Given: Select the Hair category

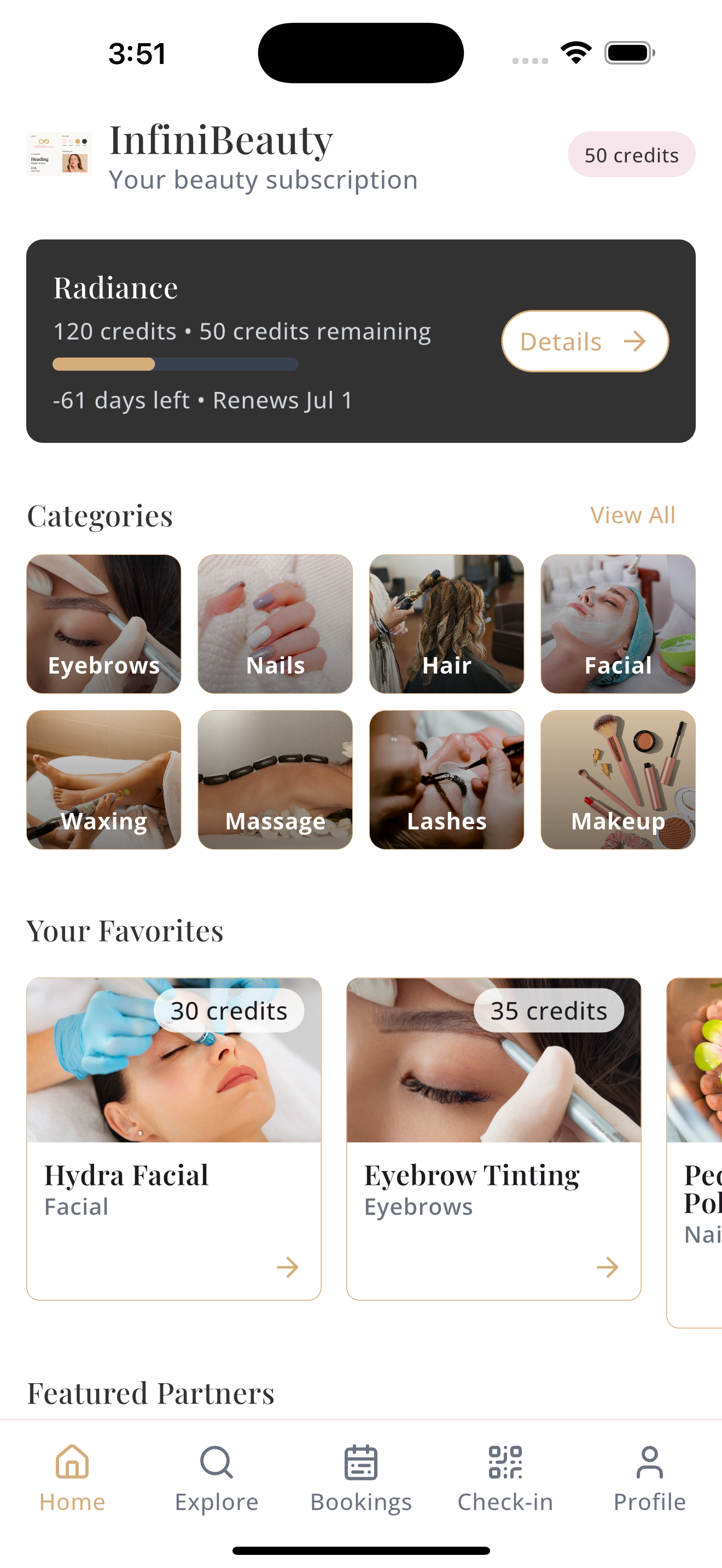Looking at the screenshot, I should (x=446, y=624).
